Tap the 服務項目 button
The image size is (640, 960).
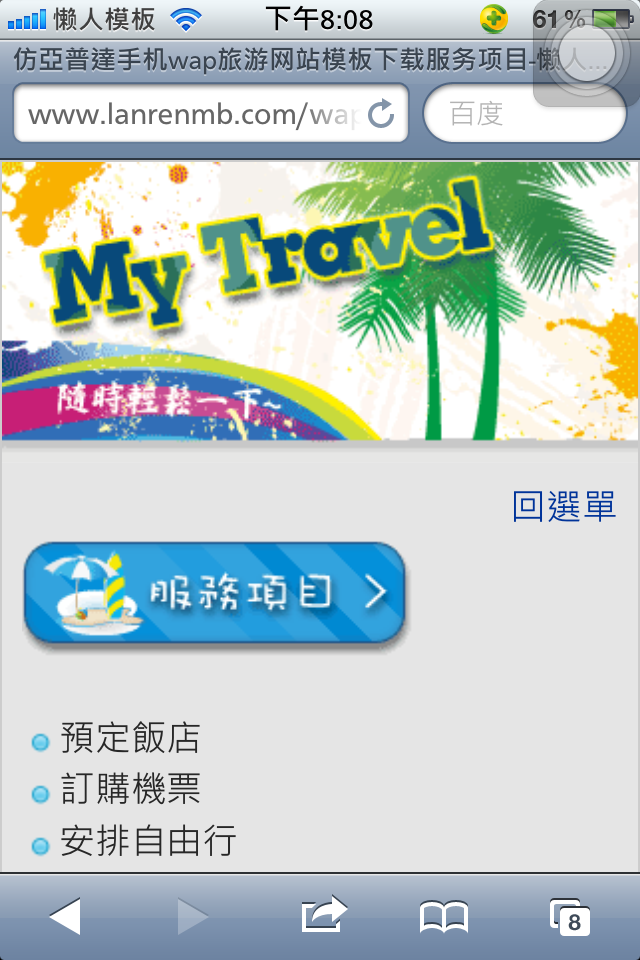[x=215, y=593]
